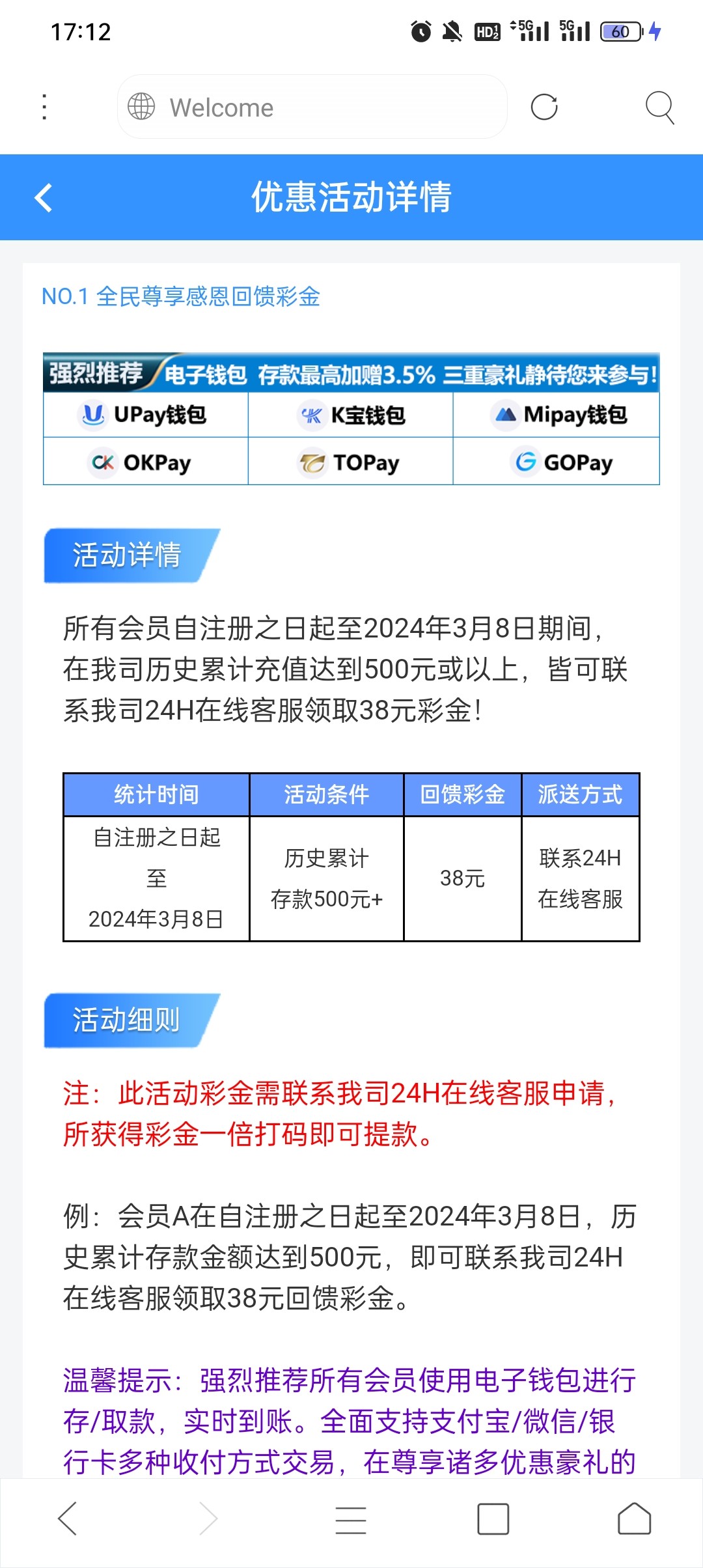Image resolution: width=703 pixels, height=1568 pixels.
Task: Reload the current page
Action: (544, 107)
